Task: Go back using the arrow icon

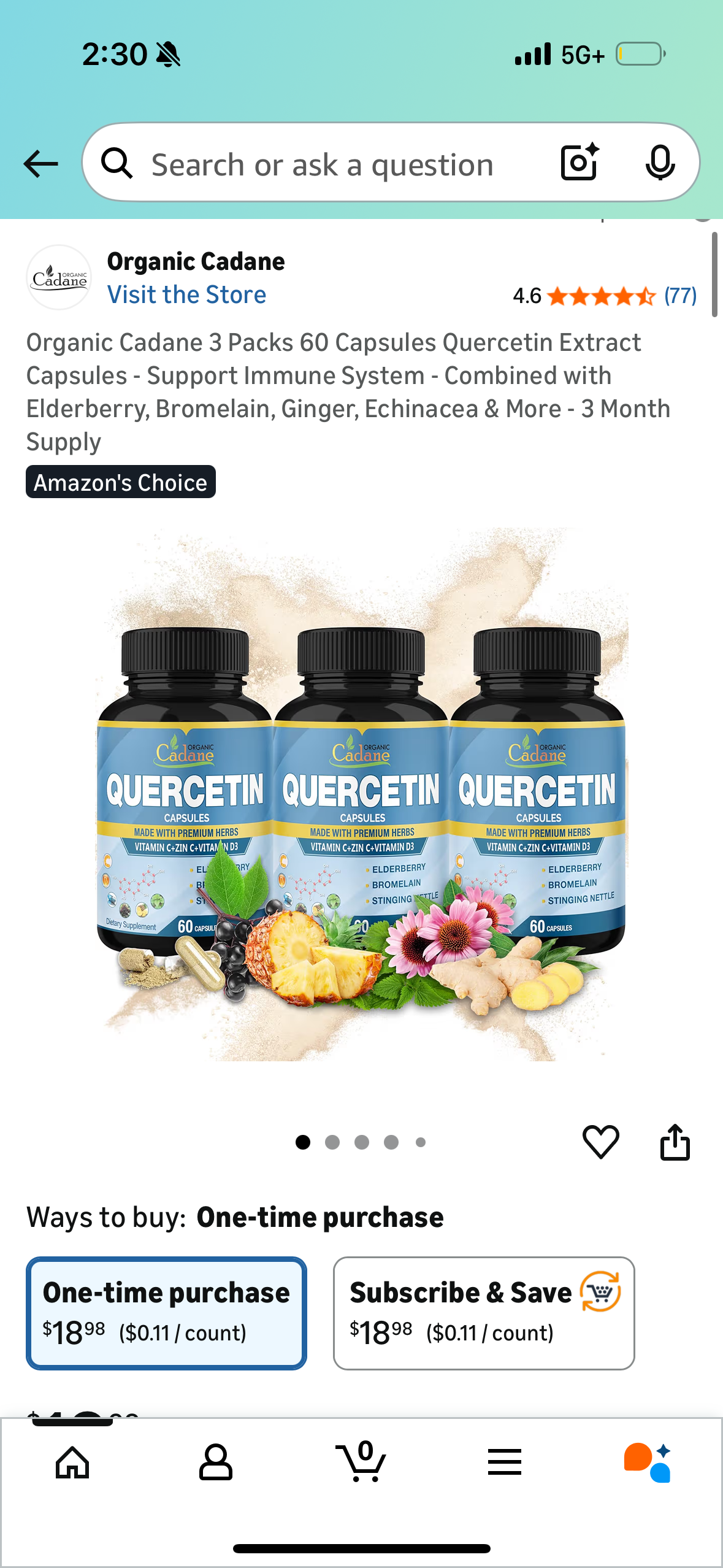Action: [x=40, y=164]
